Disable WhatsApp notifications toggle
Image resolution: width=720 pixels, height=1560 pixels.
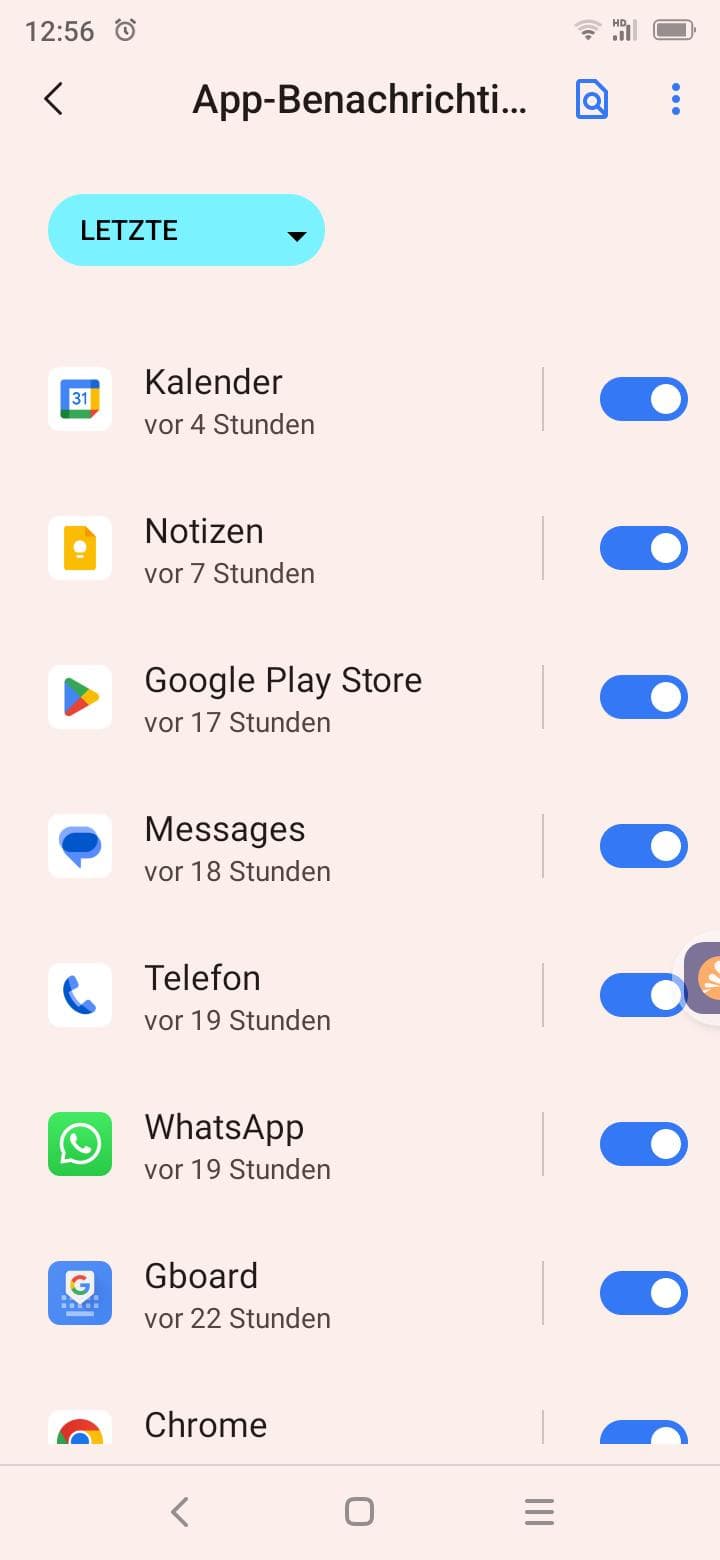(x=644, y=1144)
